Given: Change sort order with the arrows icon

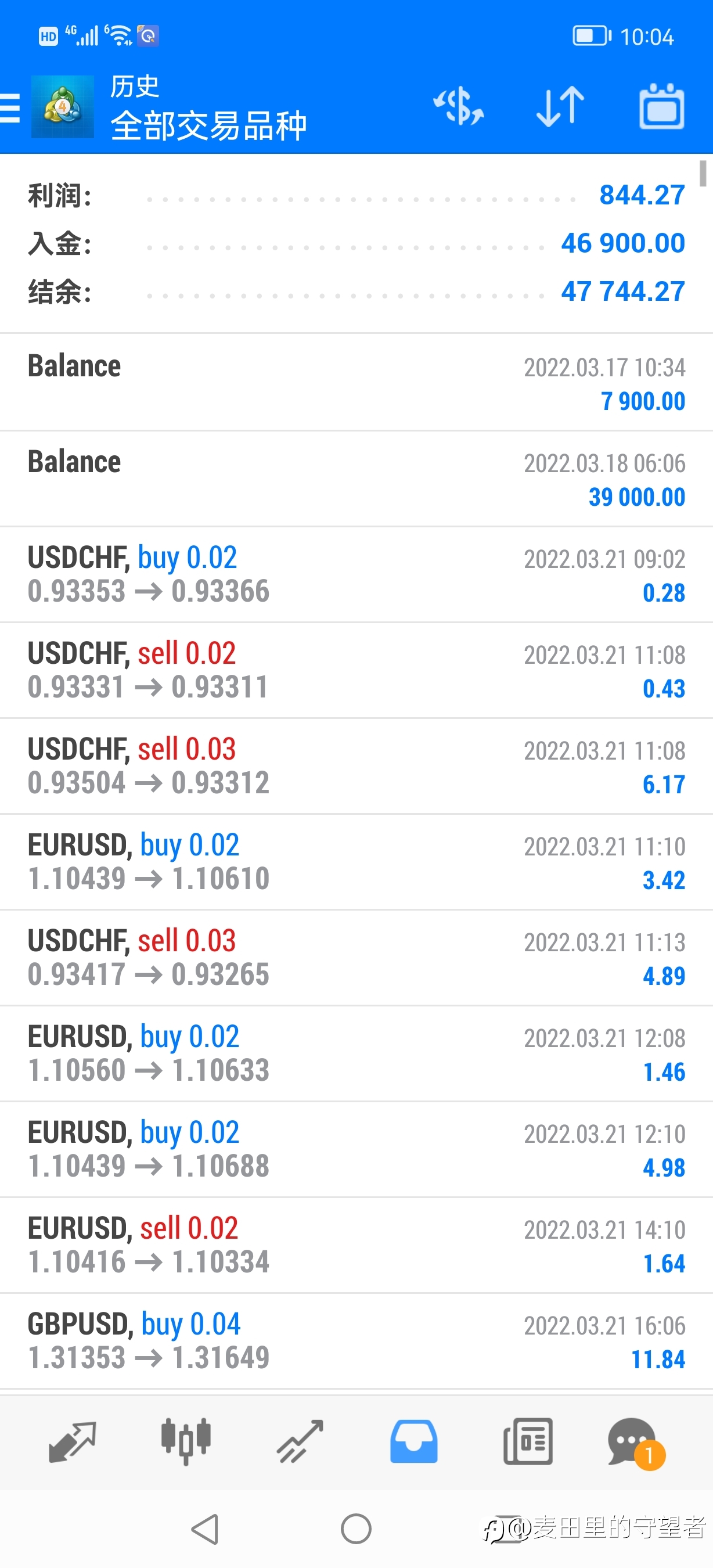Looking at the screenshot, I should (x=560, y=106).
